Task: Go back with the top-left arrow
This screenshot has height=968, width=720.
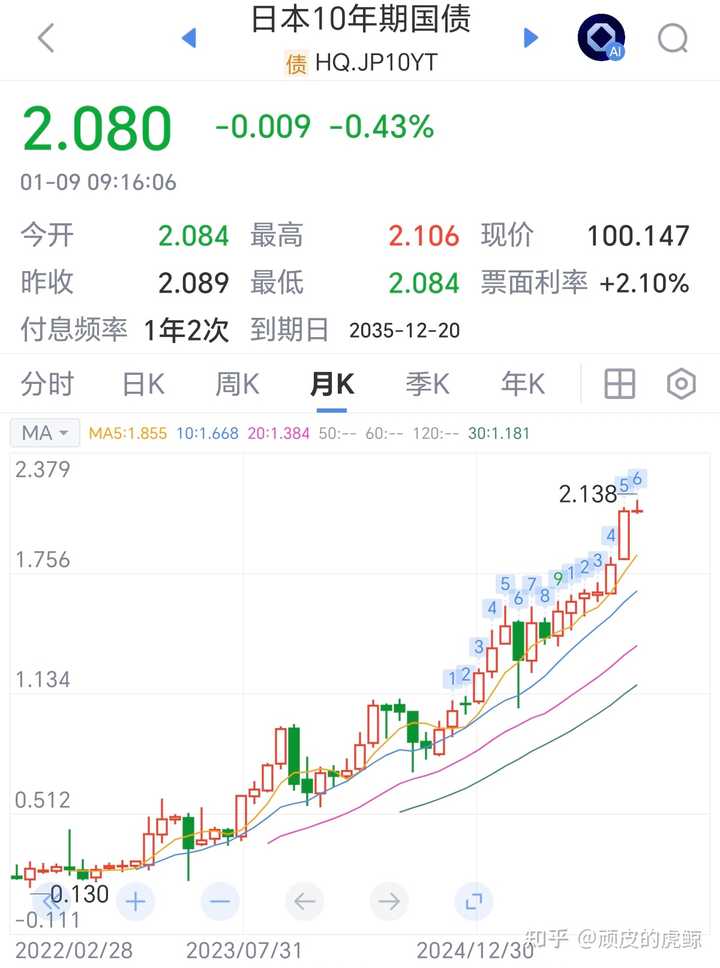Action: (45, 38)
